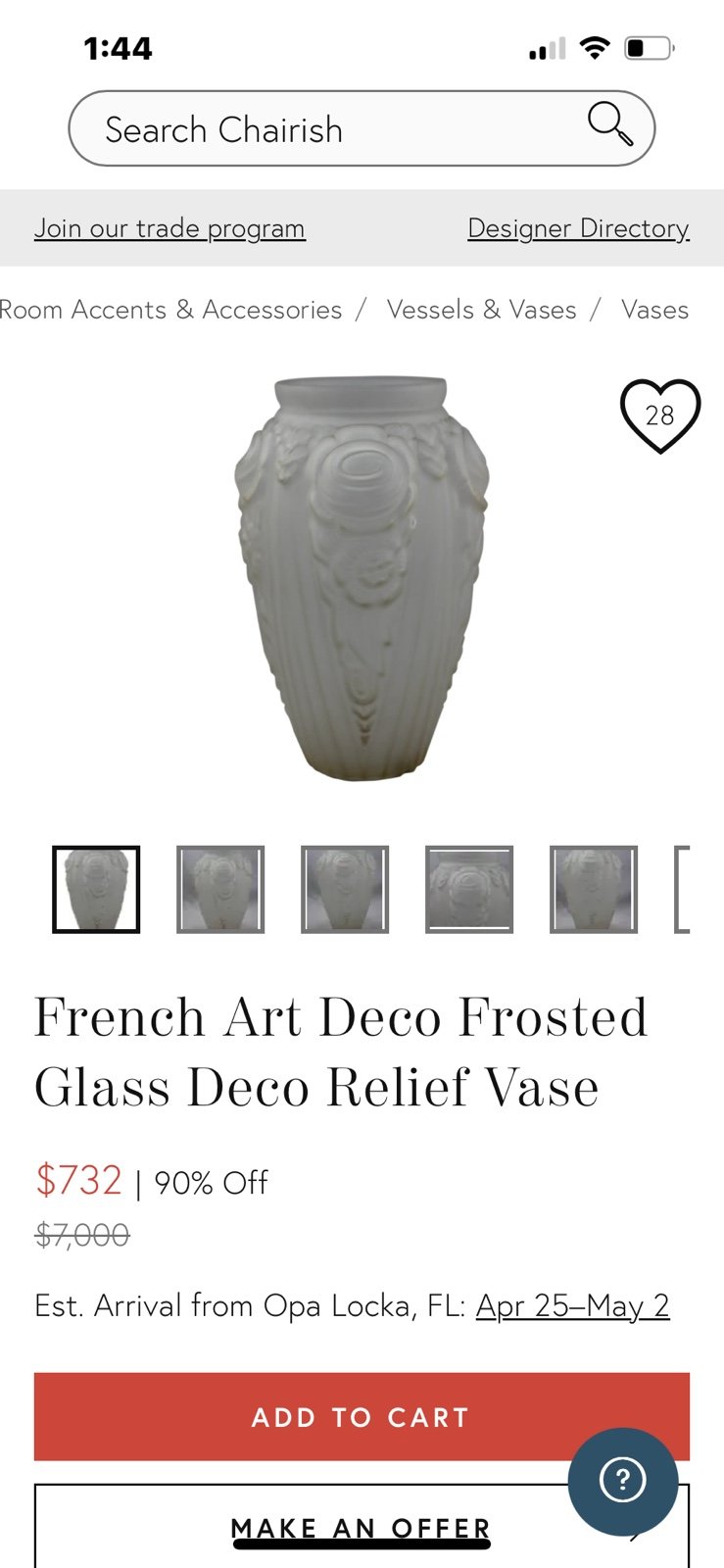Go to Vessels & Vases breadcrumb
Image resolution: width=724 pixels, height=1568 pixels.
[481, 310]
